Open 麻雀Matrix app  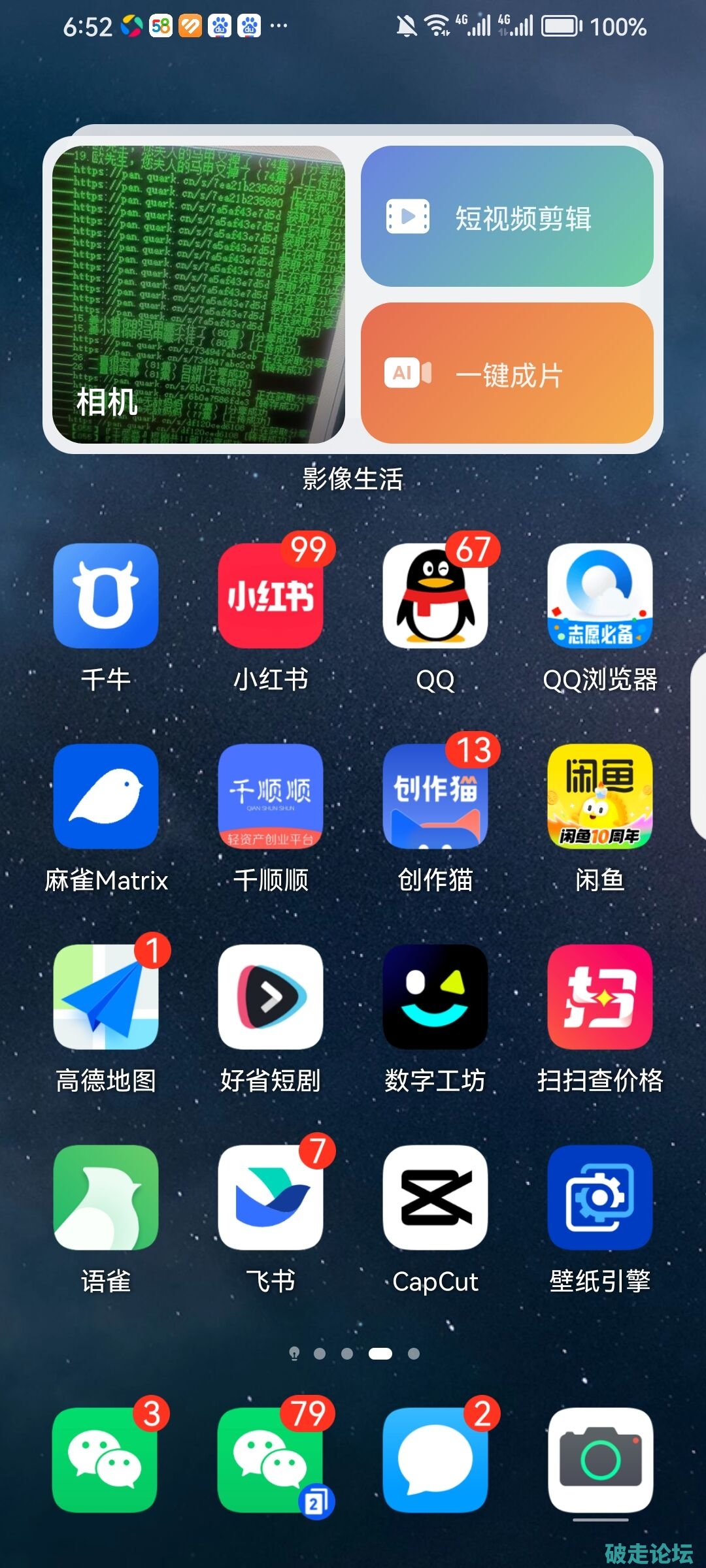tap(106, 796)
